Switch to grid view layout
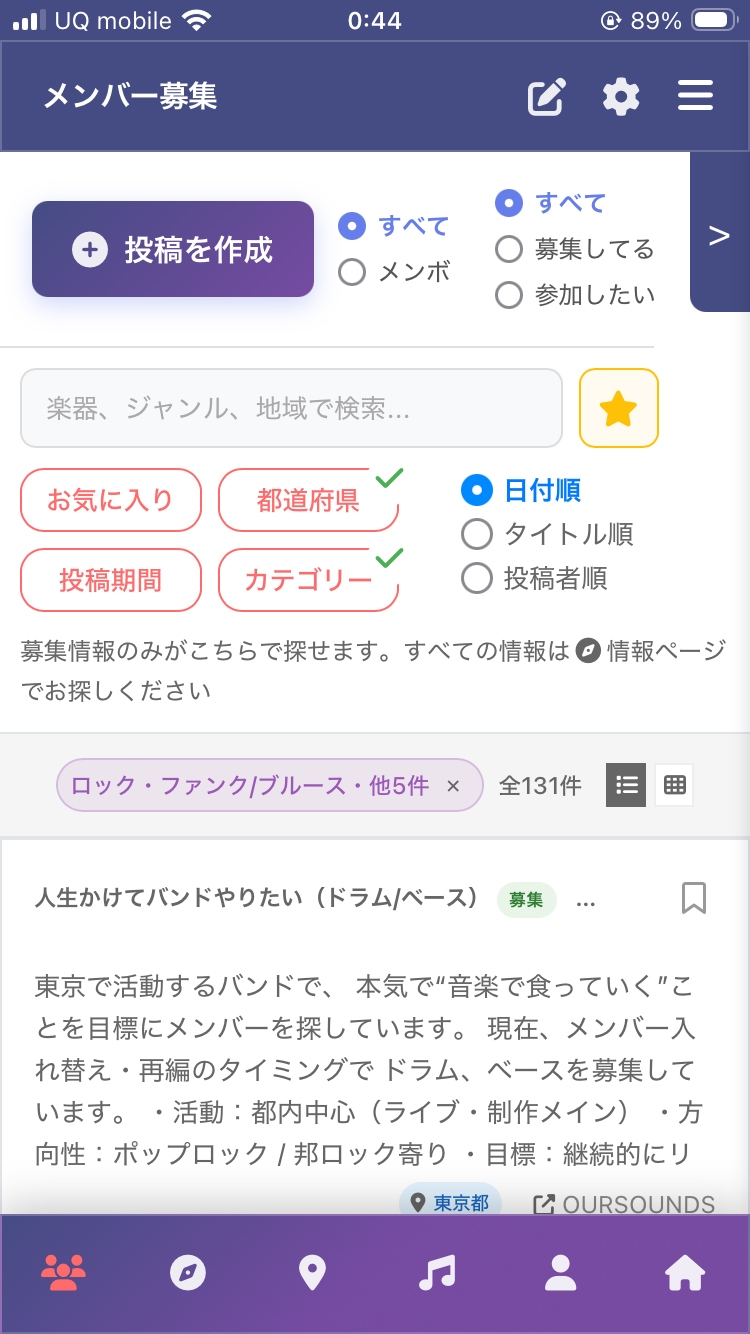Screen dimensions: 750x1334 674,785
